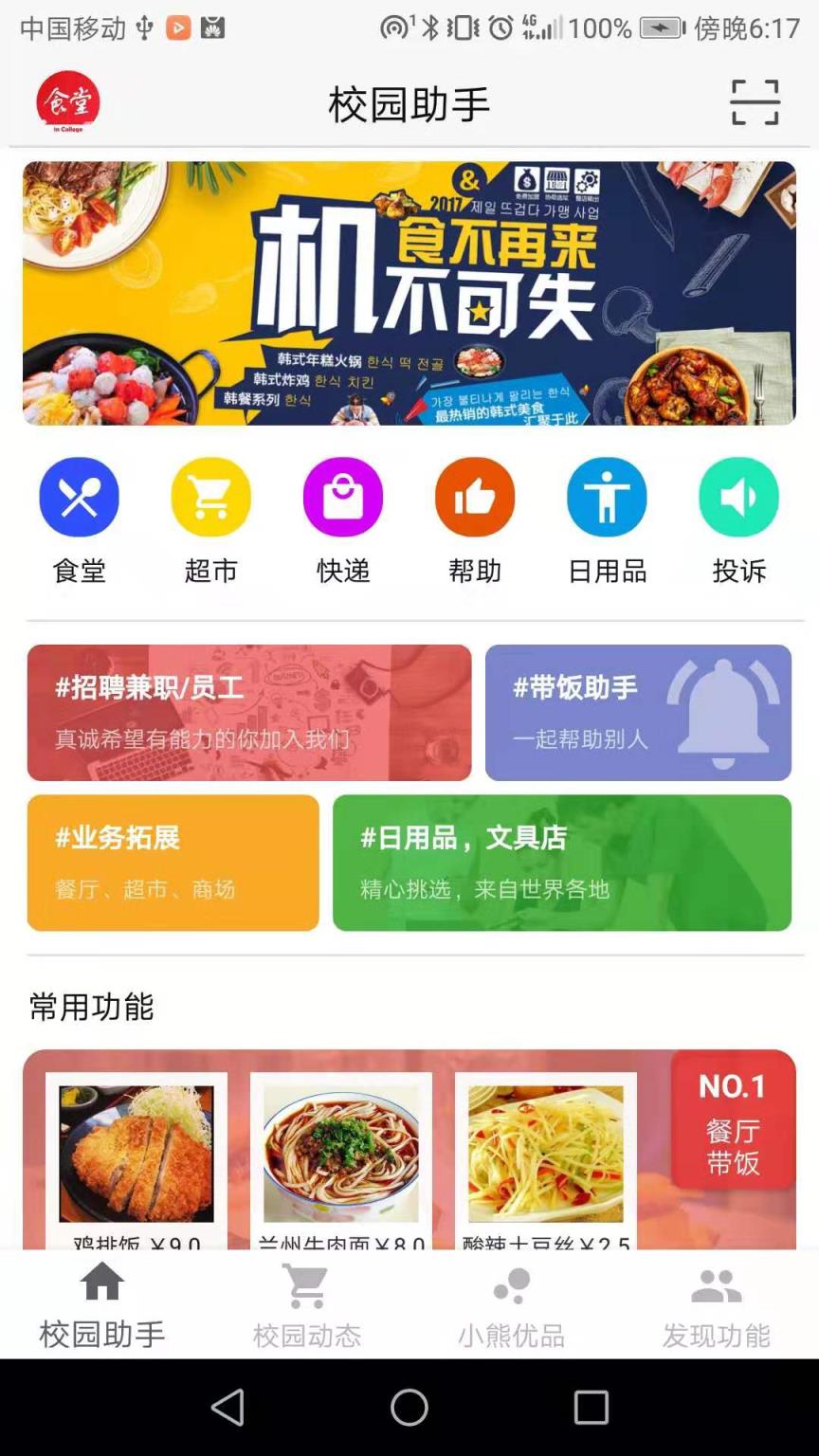Open the 快递 express delivery icon
This screenshot has width=819, height=1456.
342,496
